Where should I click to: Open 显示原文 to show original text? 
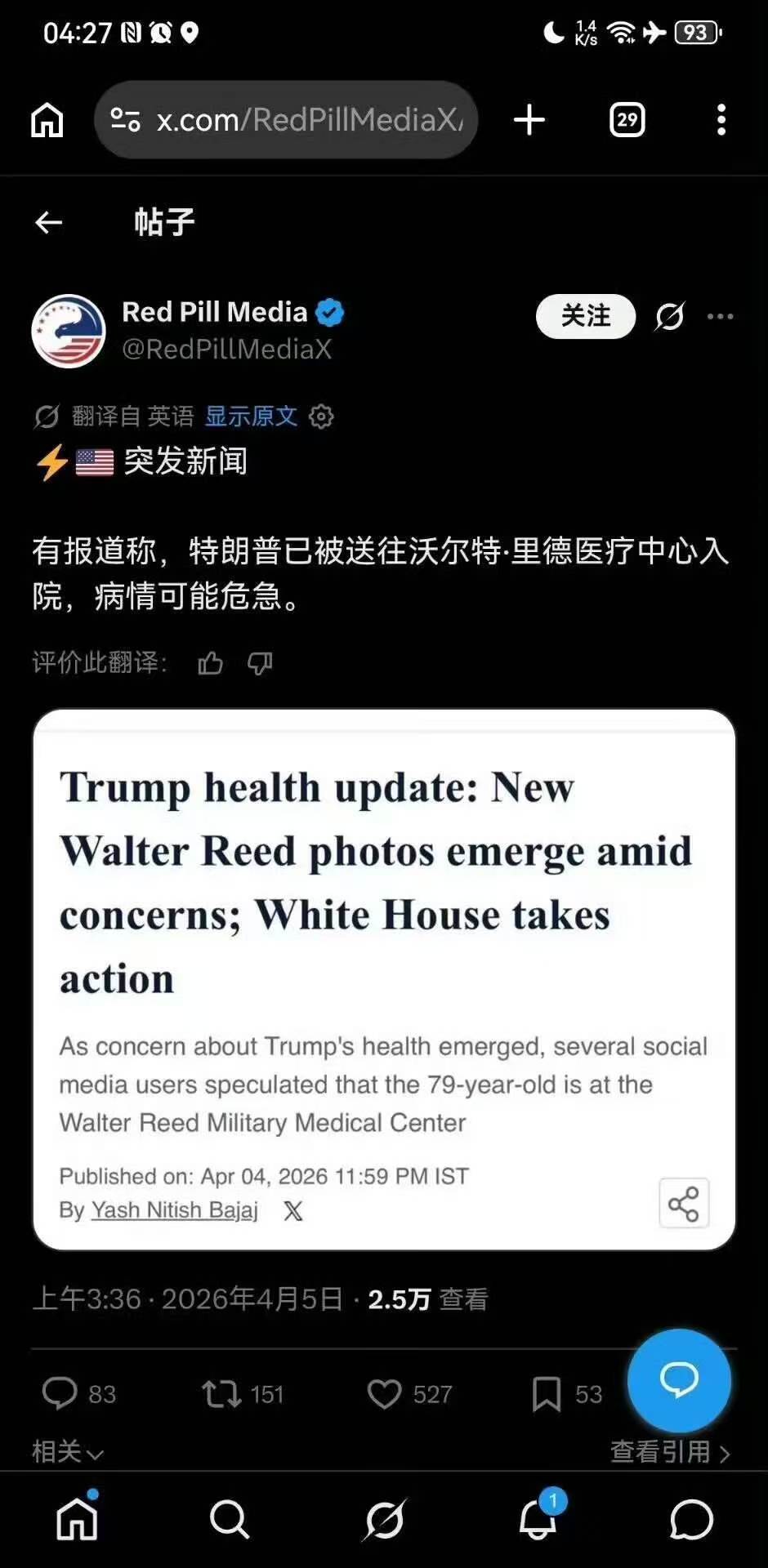(x=250, y=417)
